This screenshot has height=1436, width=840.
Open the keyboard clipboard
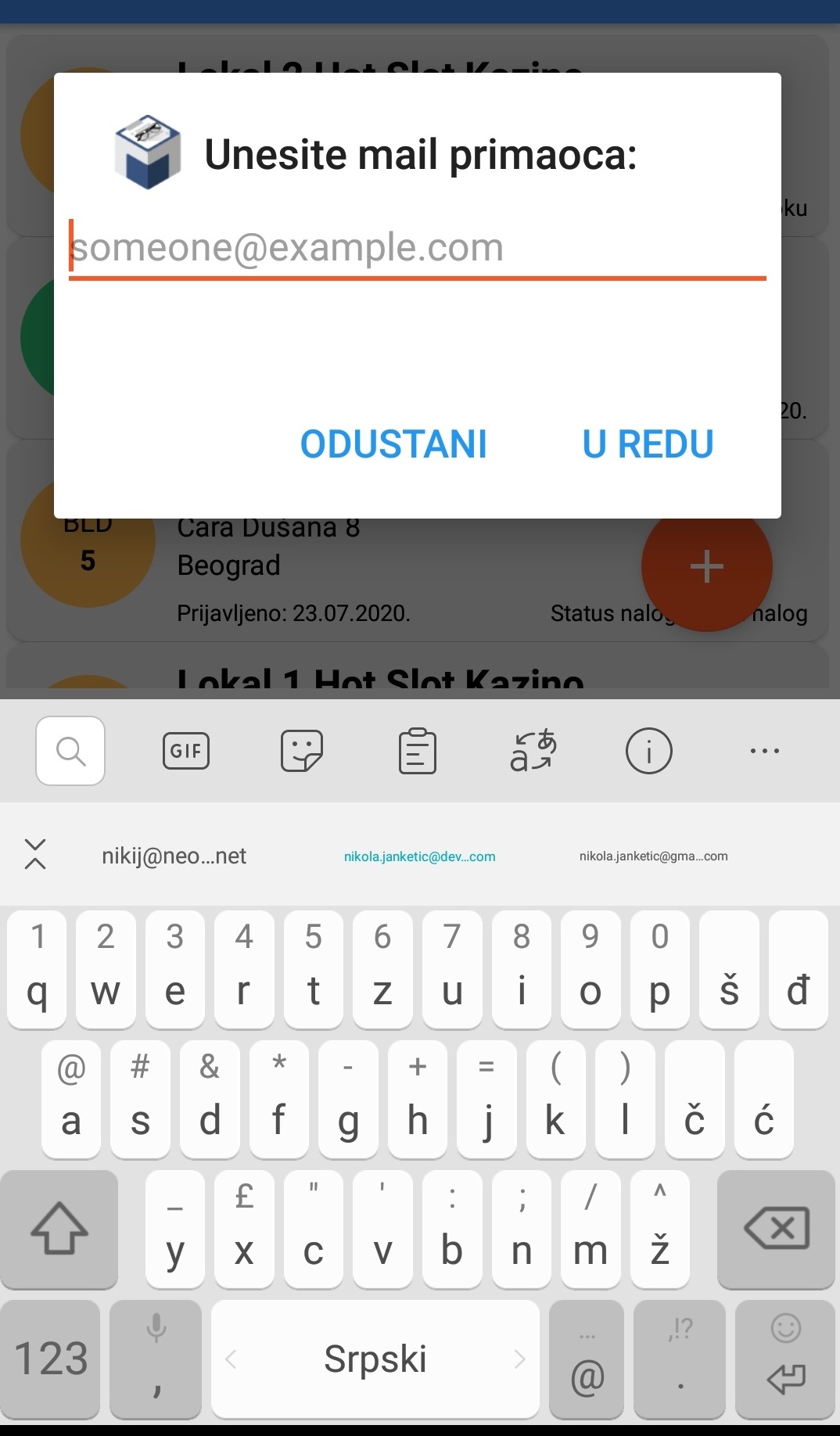tap(418, 751)
